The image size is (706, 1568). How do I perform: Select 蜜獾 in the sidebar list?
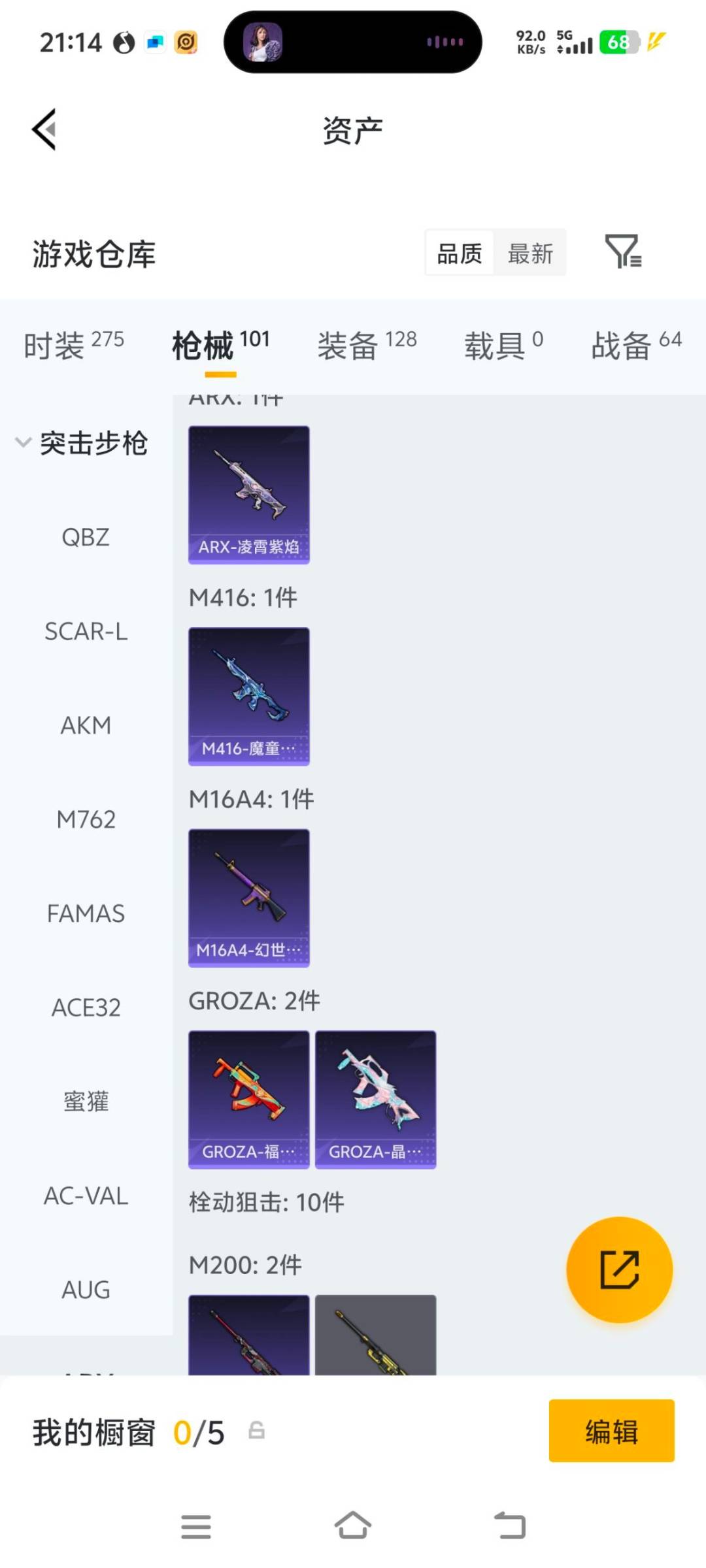click(86, 1102)
